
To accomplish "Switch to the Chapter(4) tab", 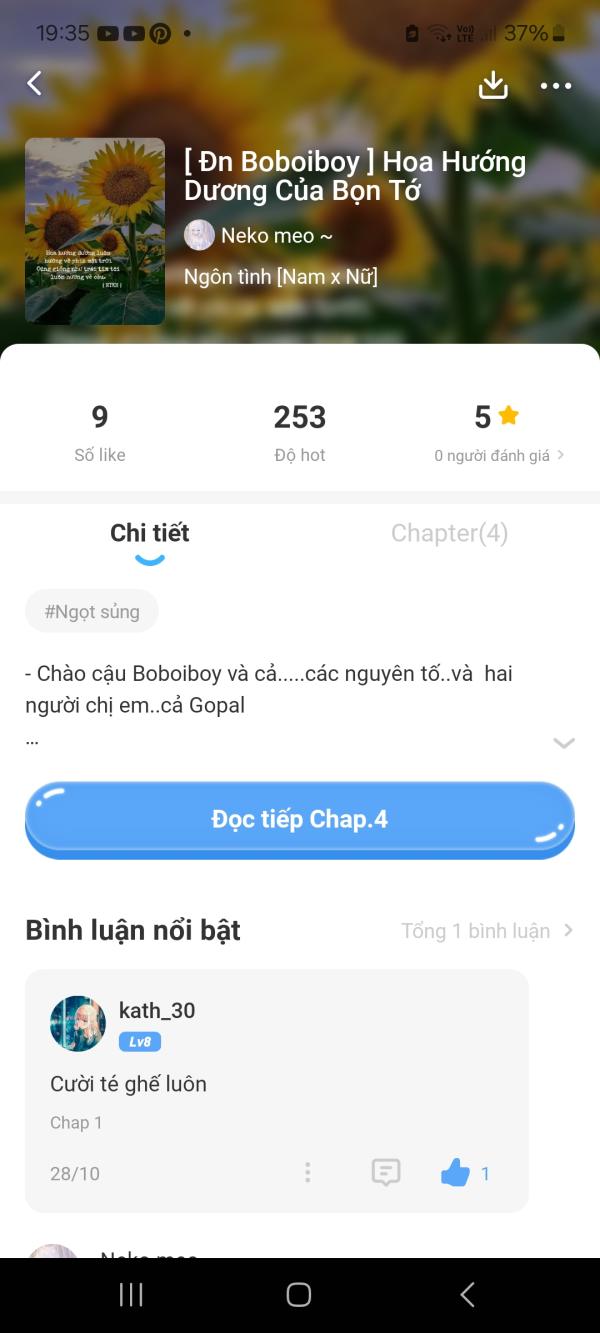I will click(449, 533).
